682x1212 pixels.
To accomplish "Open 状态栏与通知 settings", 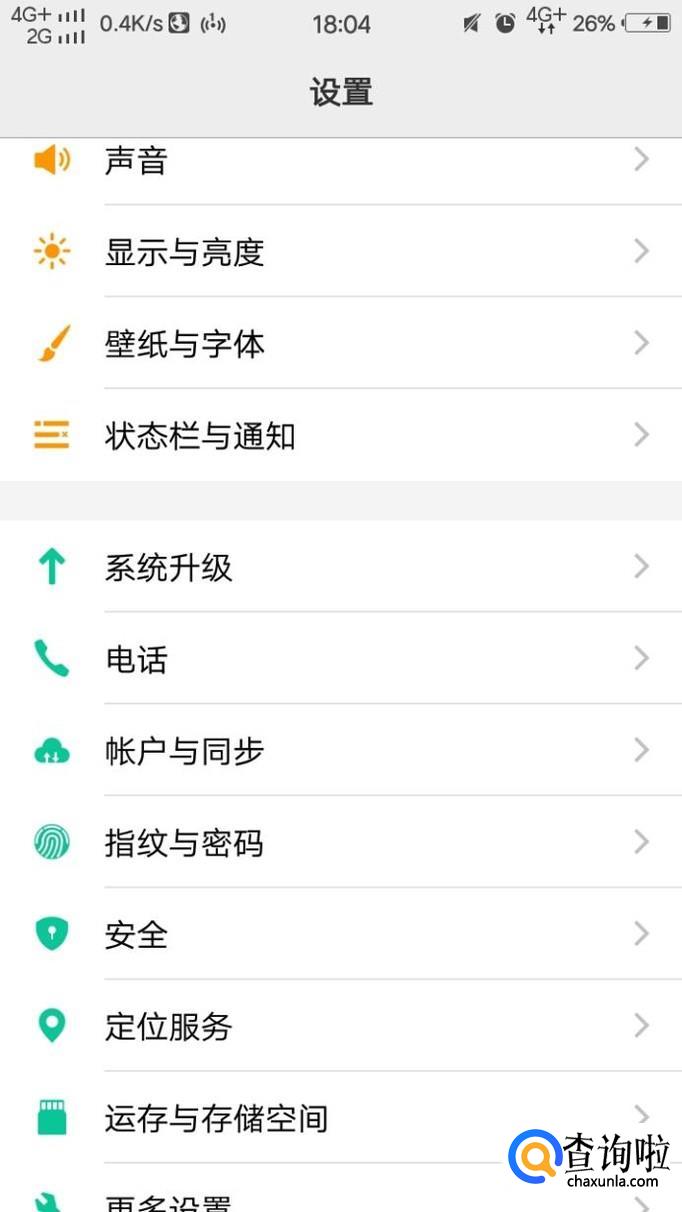I will coord(200,436).
